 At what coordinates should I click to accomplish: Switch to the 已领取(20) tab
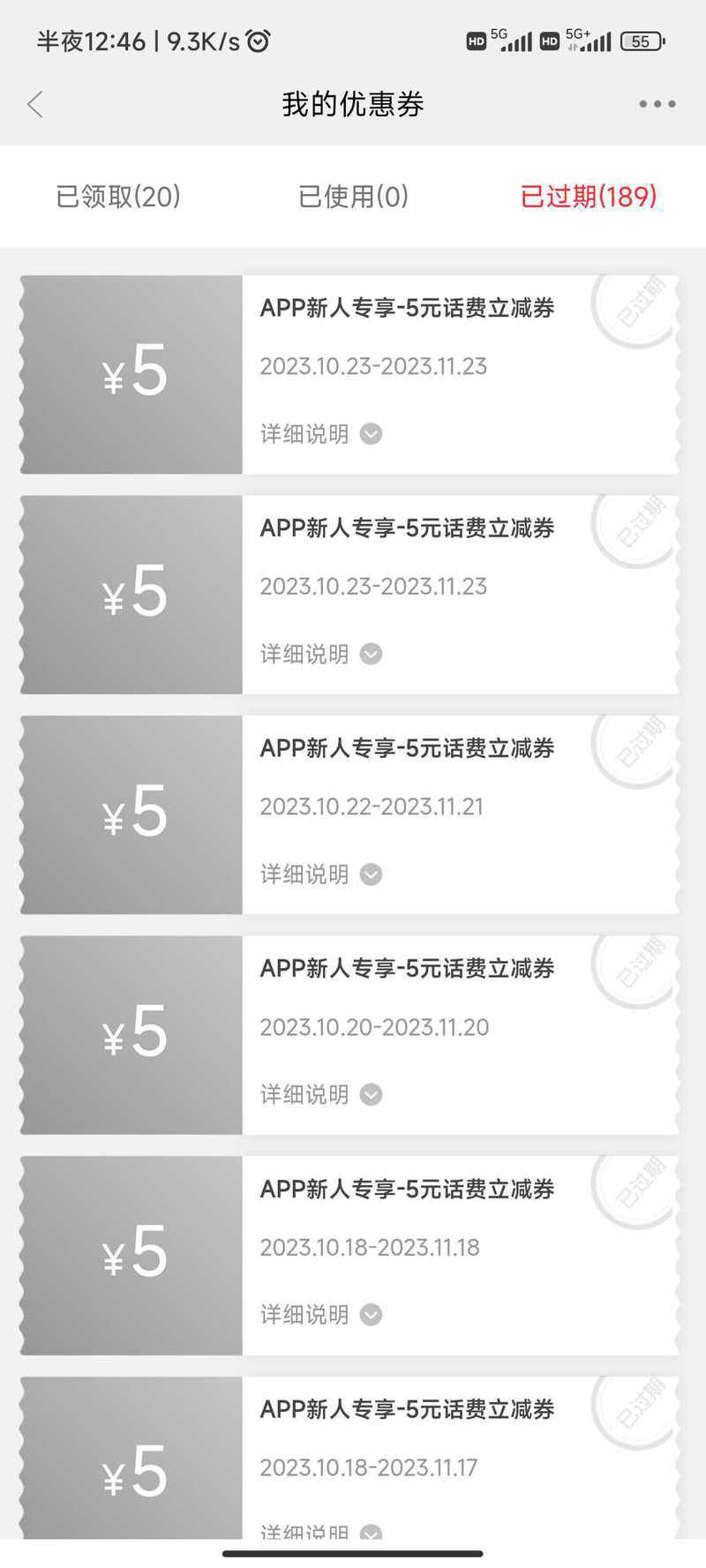point(118,196)
